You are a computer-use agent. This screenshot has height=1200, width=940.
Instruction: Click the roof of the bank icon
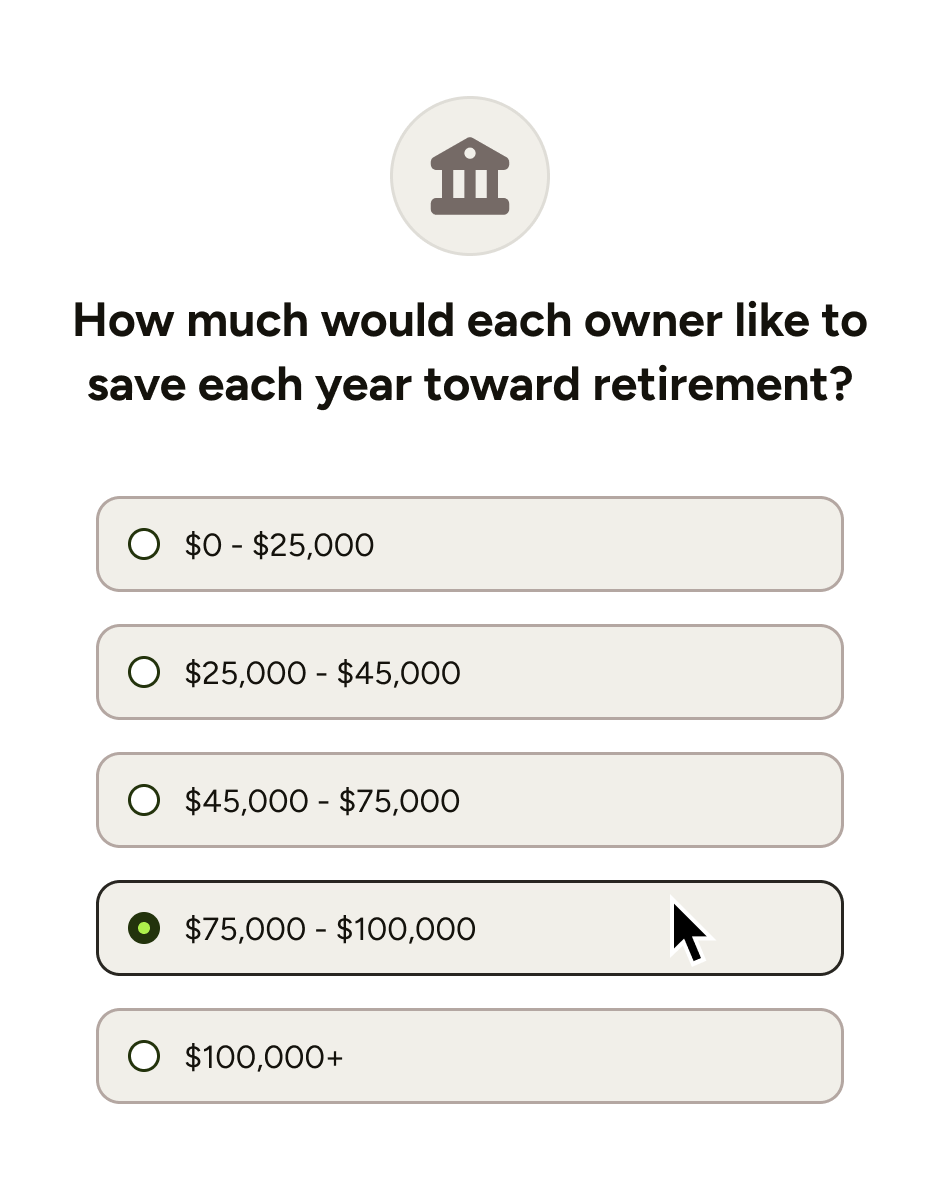click(469, 160)
